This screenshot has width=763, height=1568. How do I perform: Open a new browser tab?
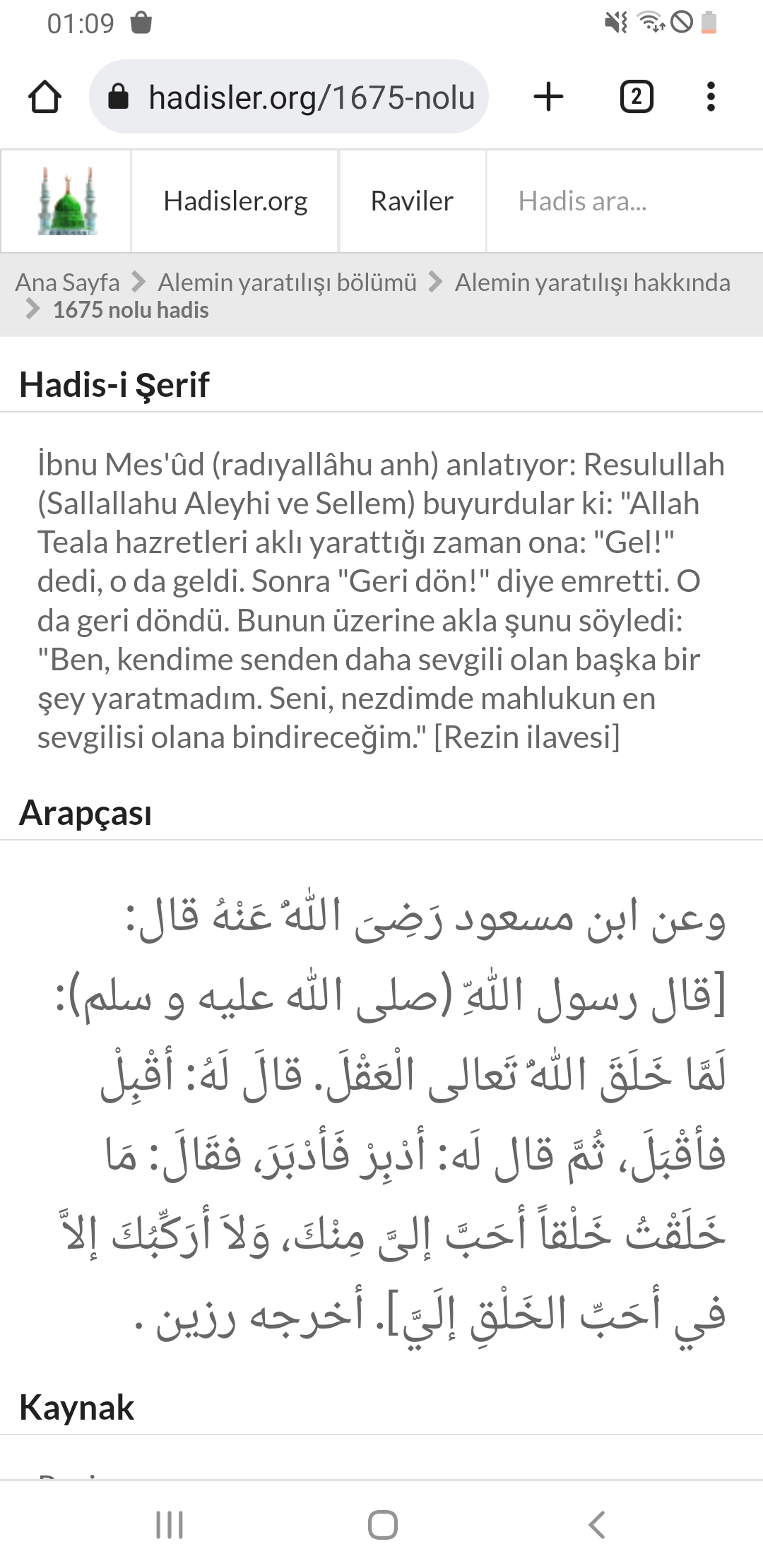[548, 97]
